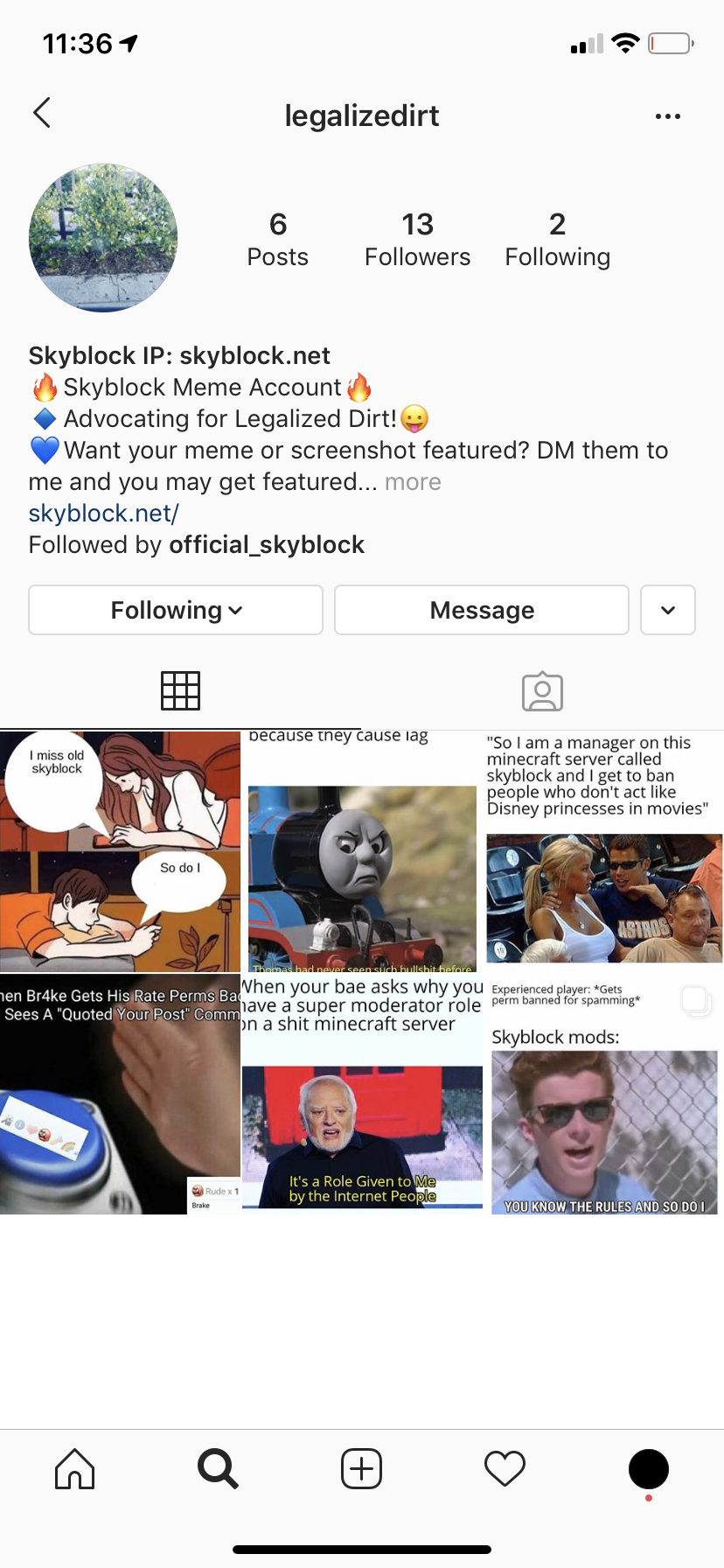Image resolution: width=724 pixels, height=1568 pixels.
Task: Expand the bio with 'more'
Action: (x=413, y=482)
